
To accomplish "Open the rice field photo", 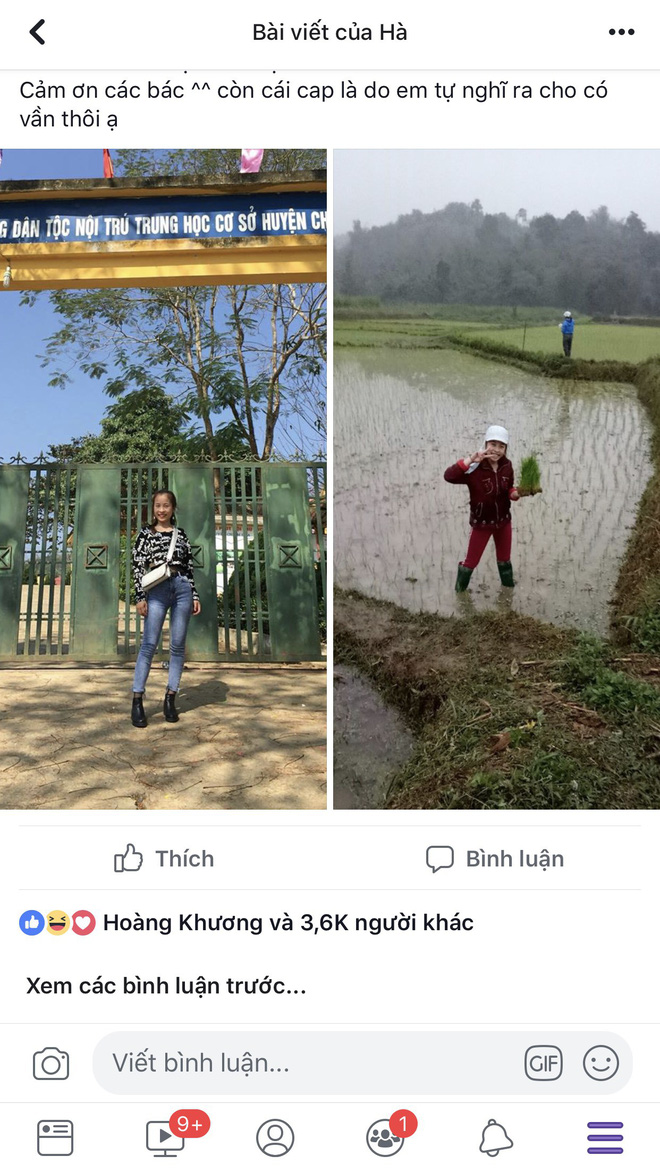I will click(x=496, y=480).
